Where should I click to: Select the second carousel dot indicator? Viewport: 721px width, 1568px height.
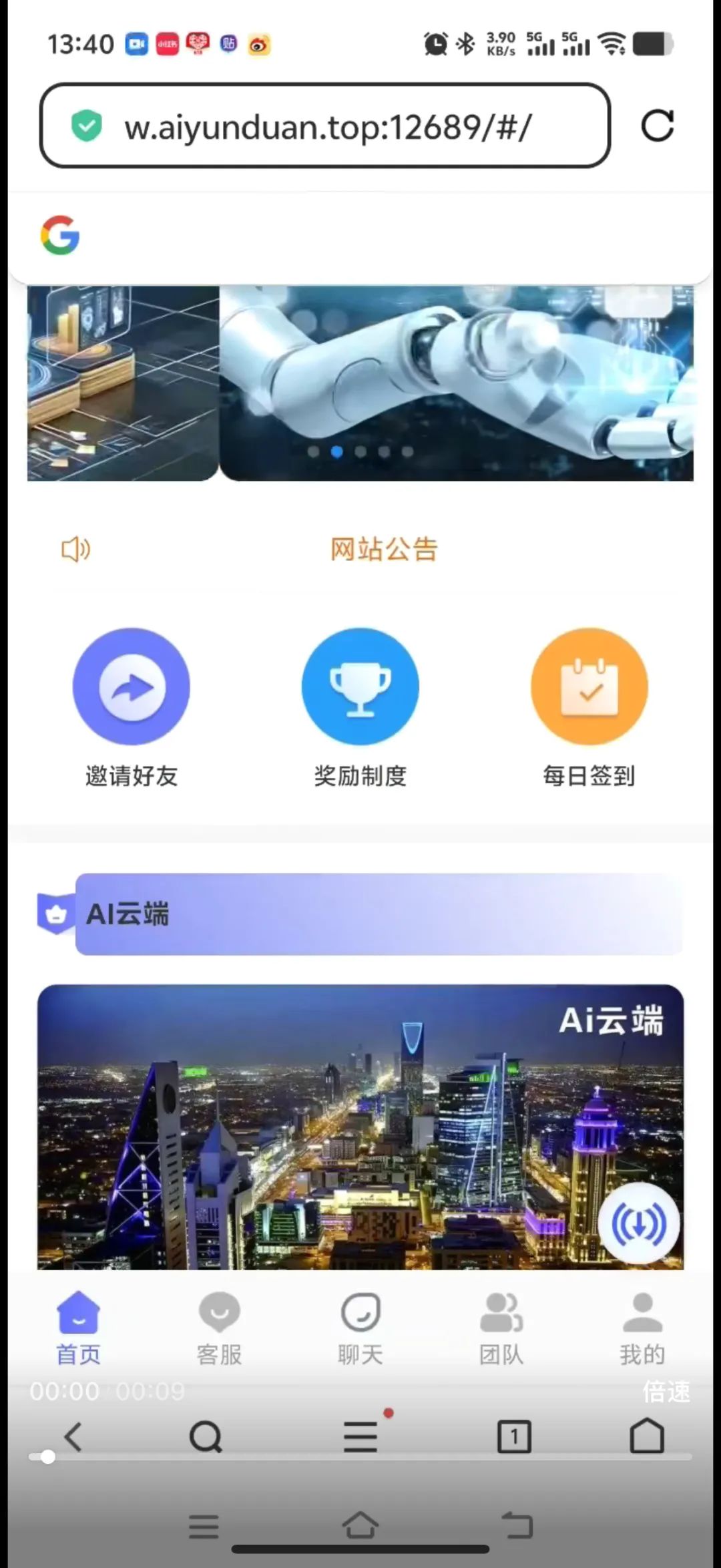(x=337, y=451)
